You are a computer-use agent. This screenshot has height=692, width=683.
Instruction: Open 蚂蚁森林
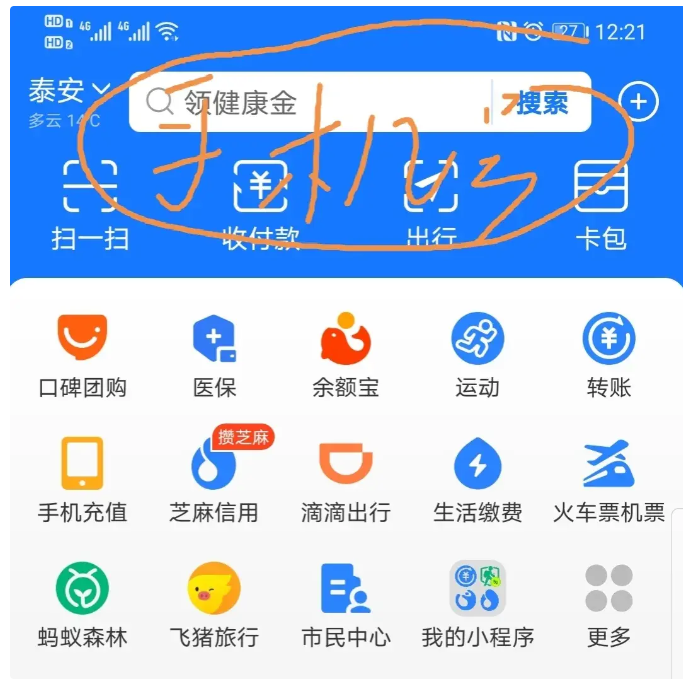tap(82, 605)
